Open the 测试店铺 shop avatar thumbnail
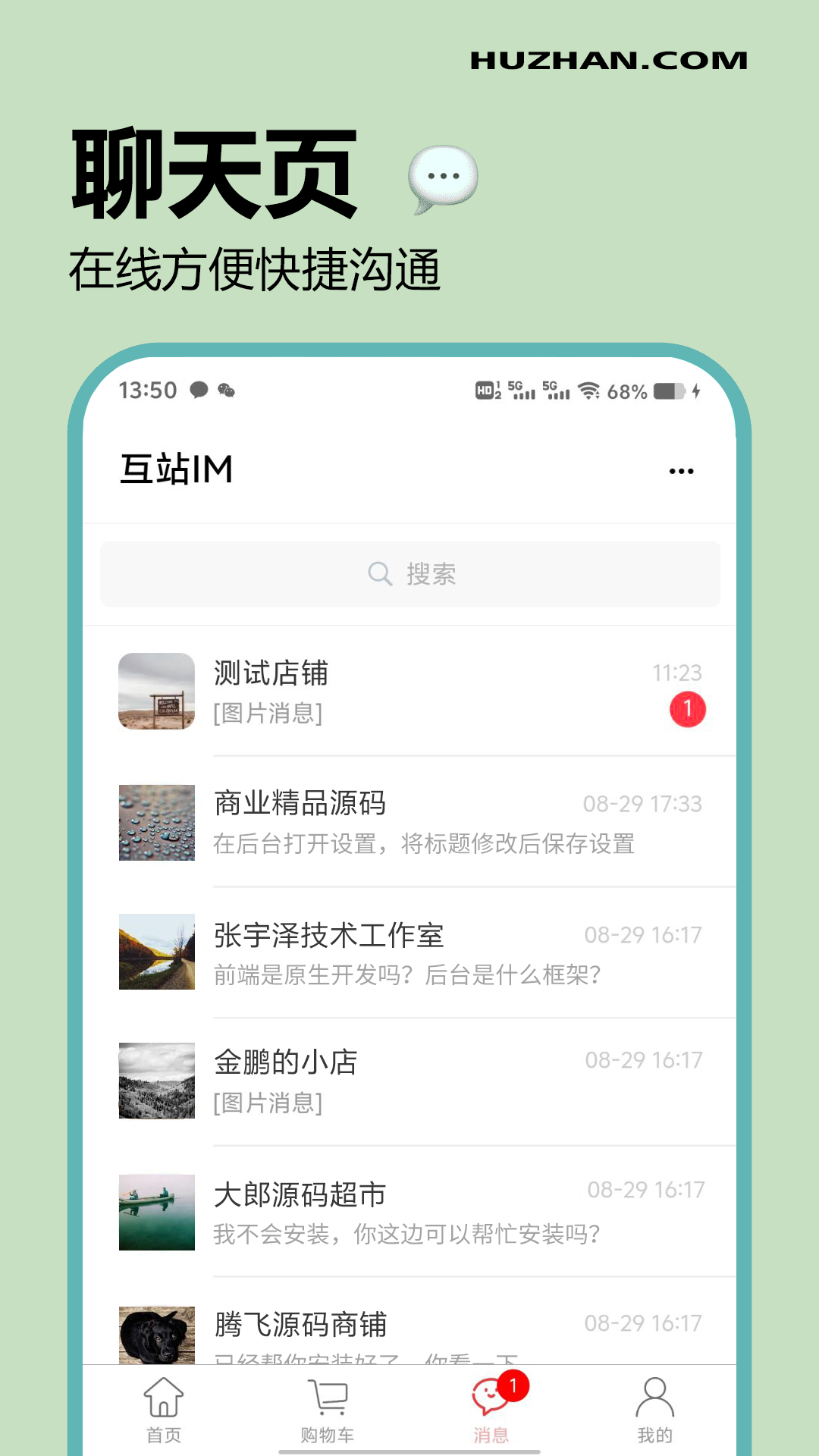 pyautogui.click(x=156, y=692)
